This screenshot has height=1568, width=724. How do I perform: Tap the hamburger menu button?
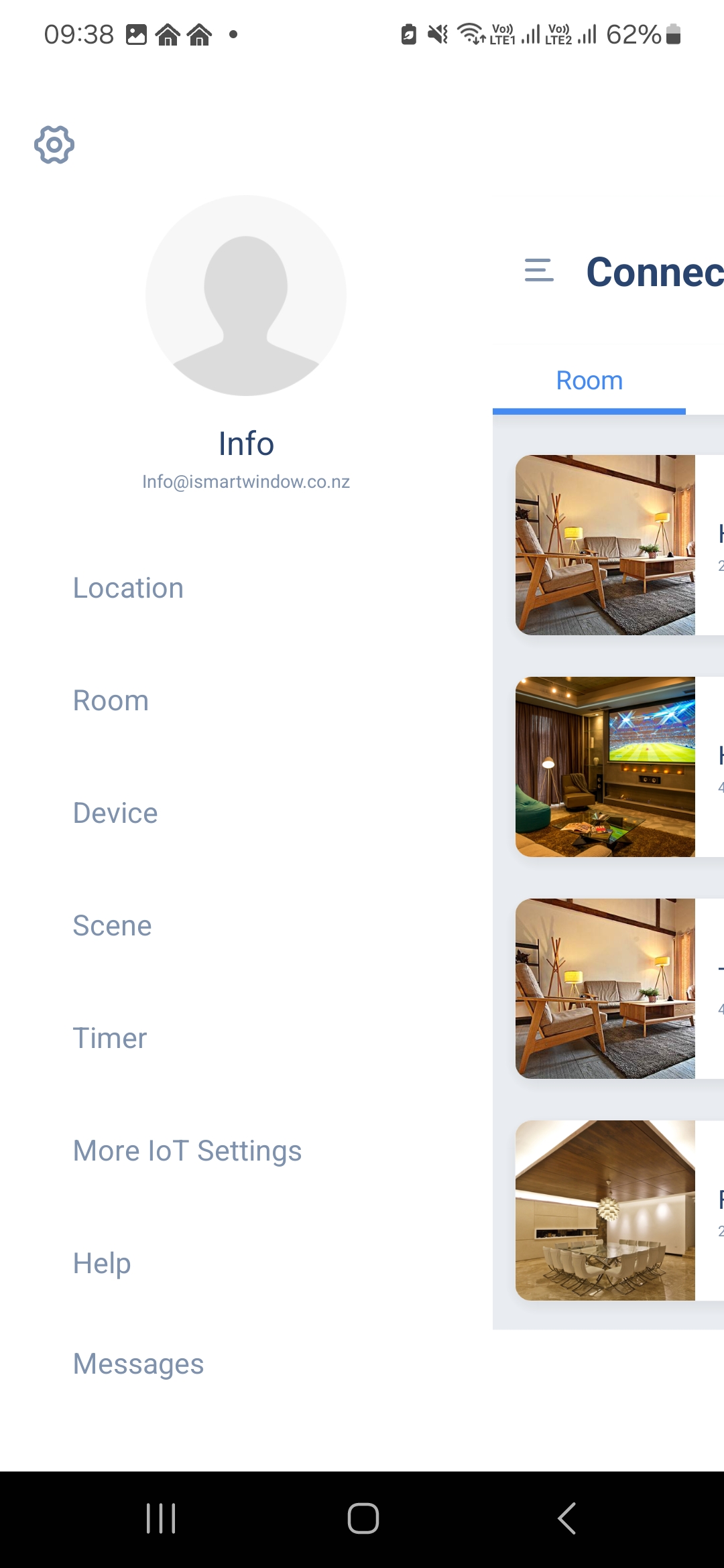click(x=539, y=271)
